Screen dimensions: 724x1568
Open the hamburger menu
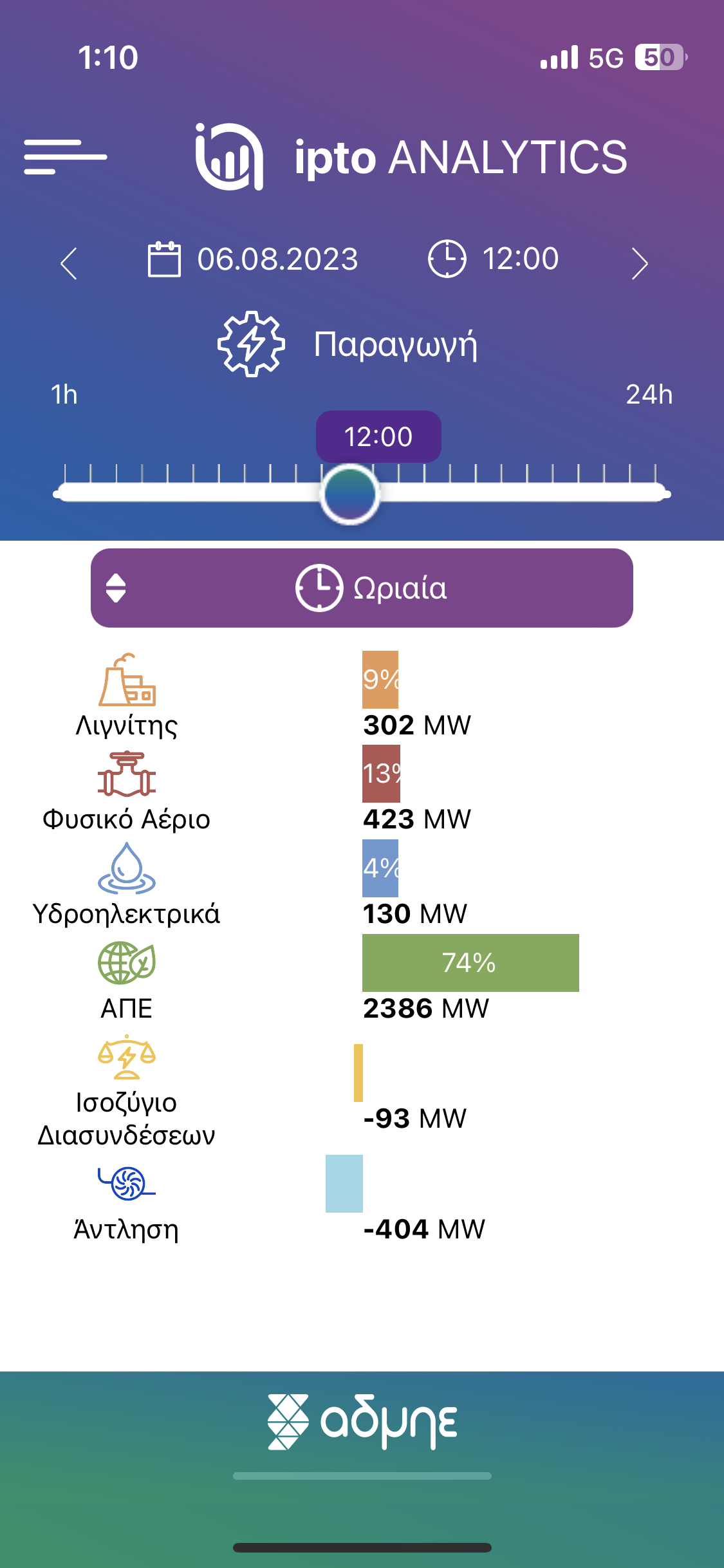coord(65,156)
